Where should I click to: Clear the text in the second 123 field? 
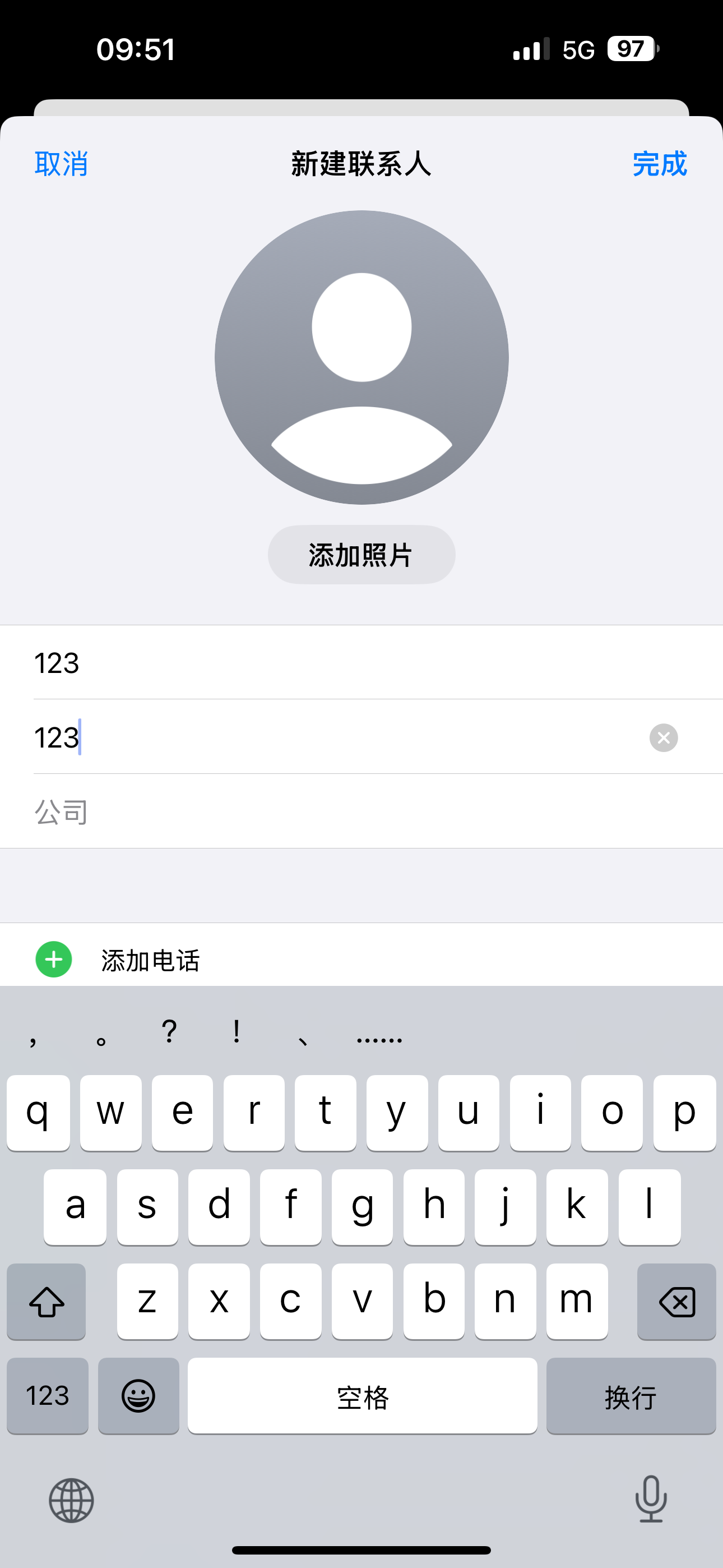pyautogui.click(x=664, y=738)
